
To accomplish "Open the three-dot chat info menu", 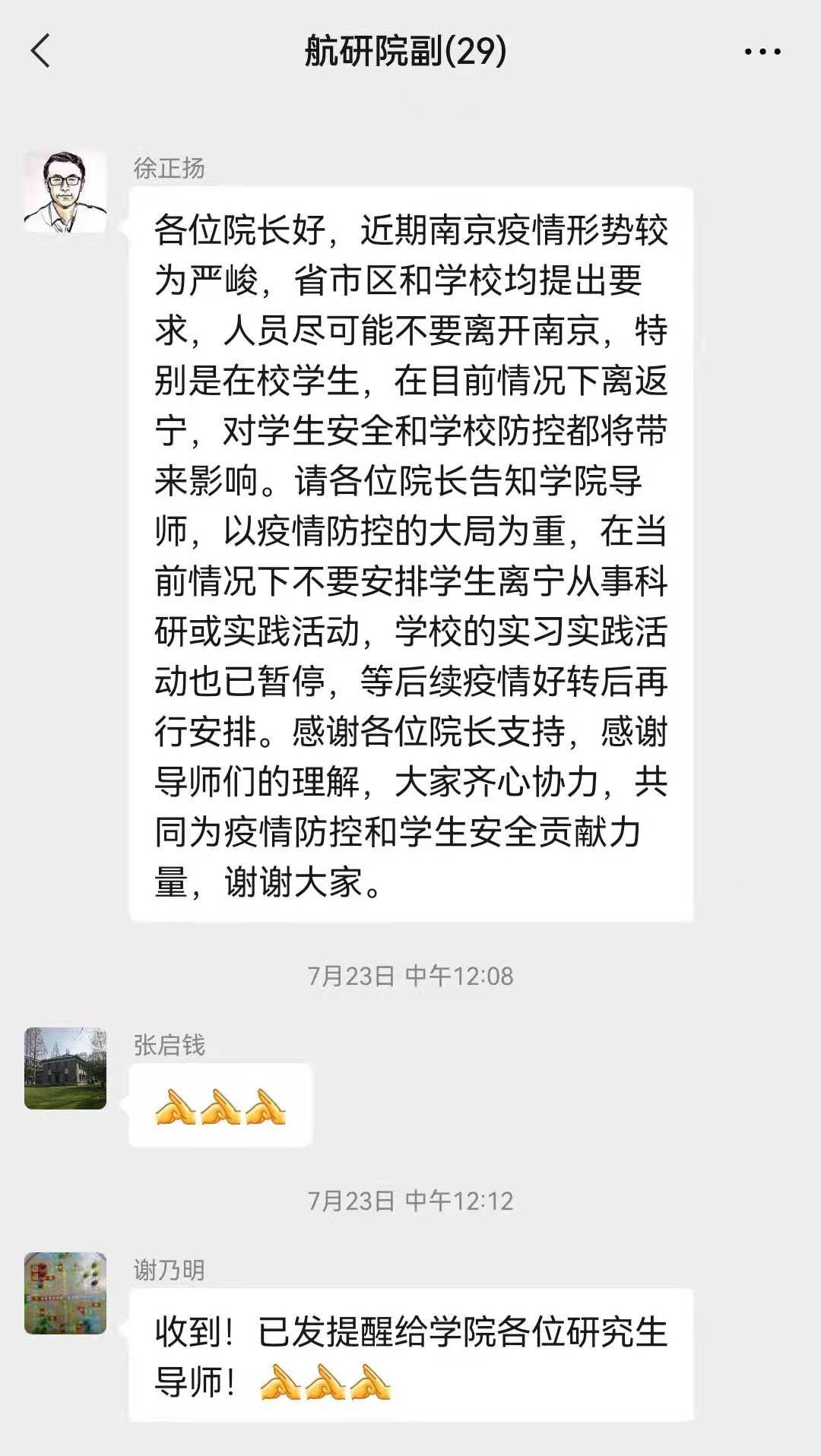I will (762, 52).
